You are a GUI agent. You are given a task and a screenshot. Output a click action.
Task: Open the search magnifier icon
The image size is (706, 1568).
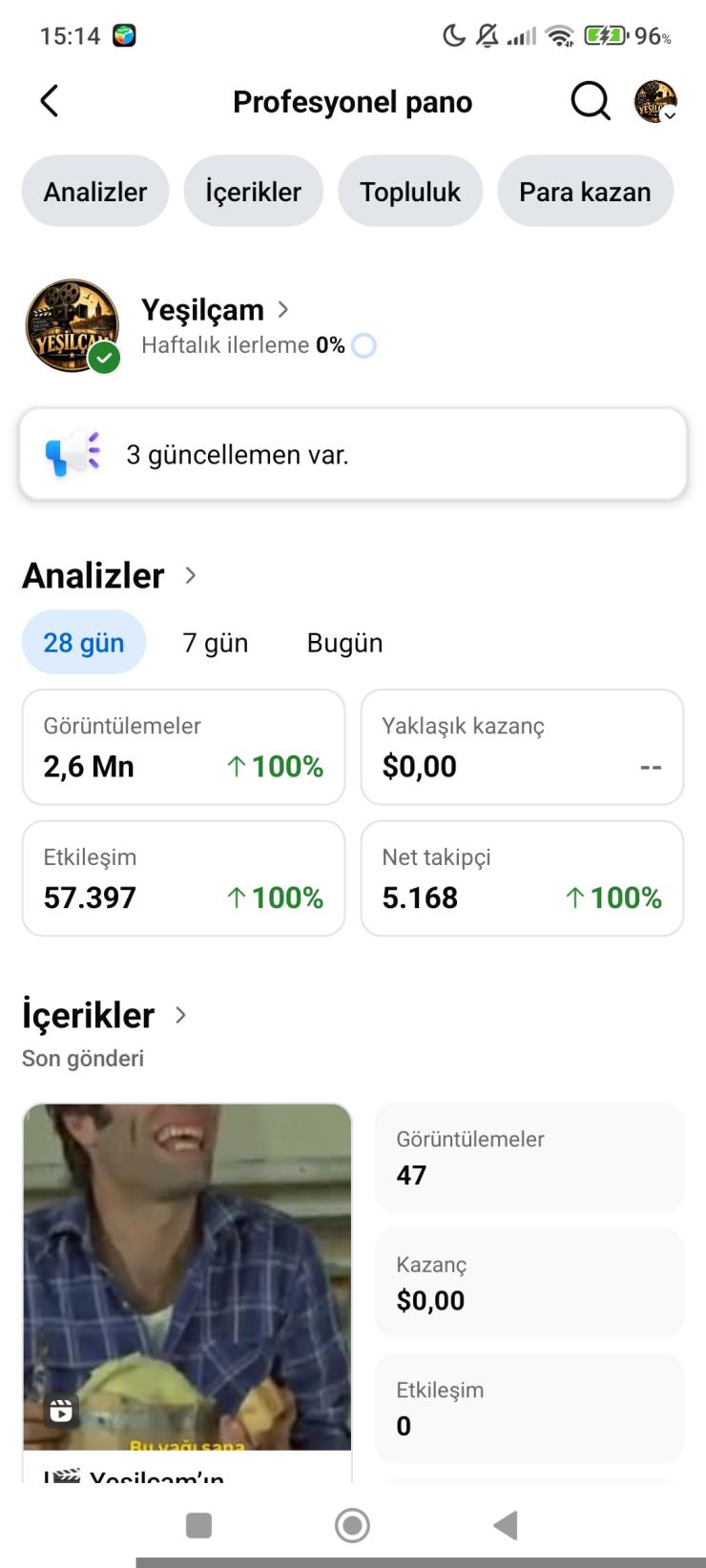pyautogui.click(x=591, y=101)
